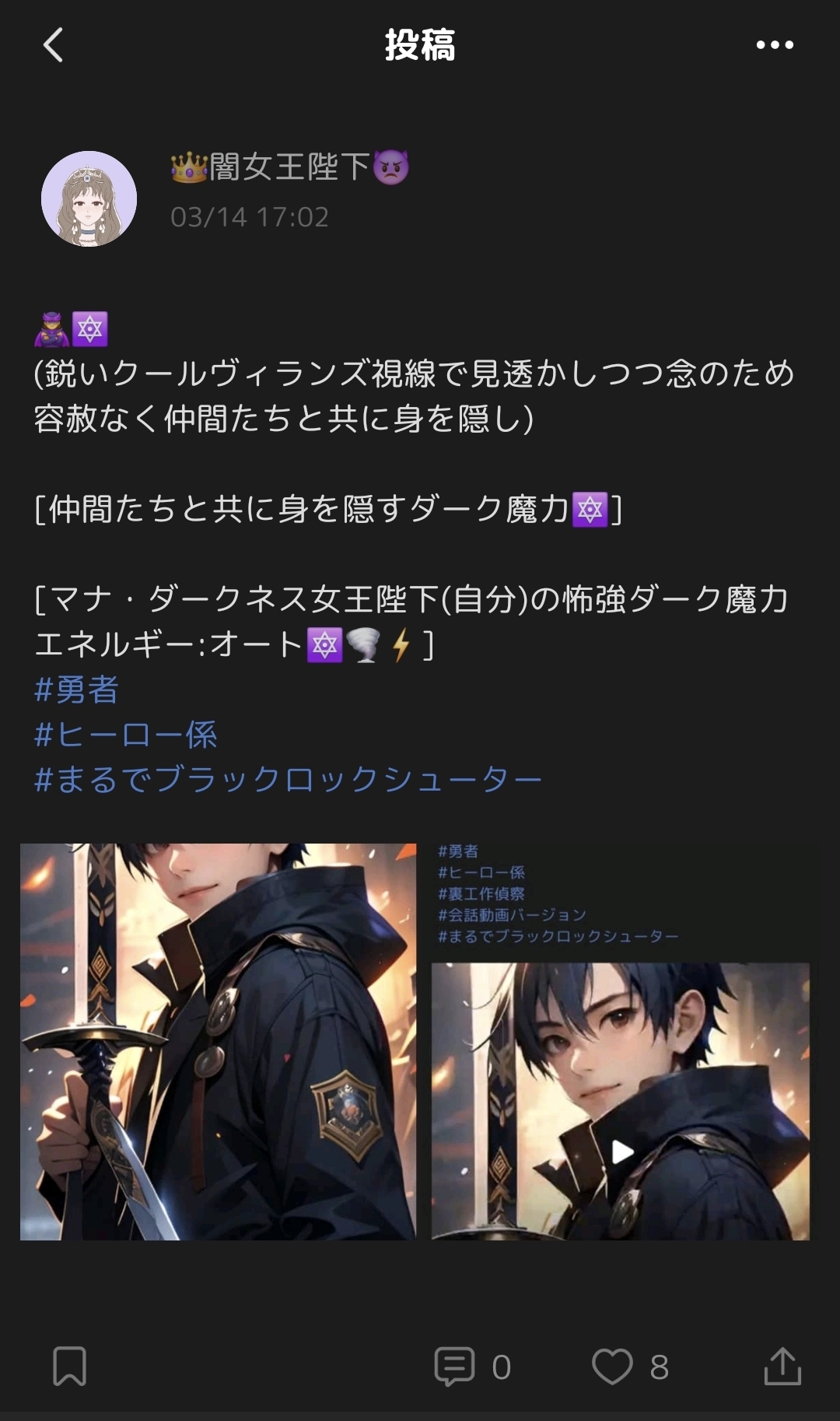Open the #まるでブラックロックシューター hashtag
840x1421 pixels.
point(288,780)
